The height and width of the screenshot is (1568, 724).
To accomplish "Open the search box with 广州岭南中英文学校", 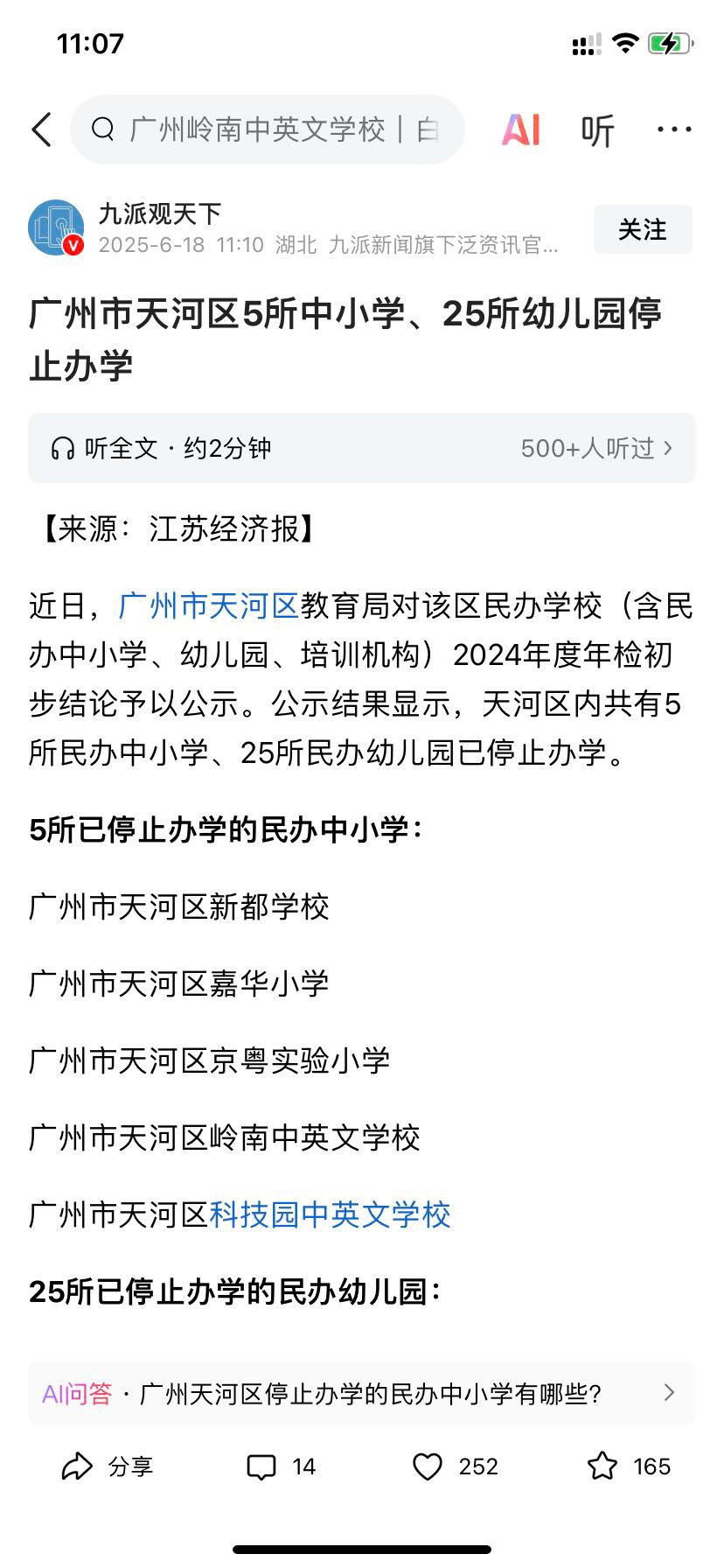I will pyautogui.click(x=268, y=129).
